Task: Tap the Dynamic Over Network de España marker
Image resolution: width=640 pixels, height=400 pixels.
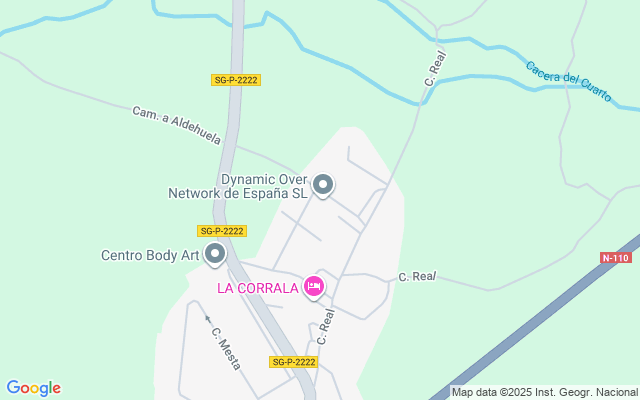Action: tap(323, 185)
